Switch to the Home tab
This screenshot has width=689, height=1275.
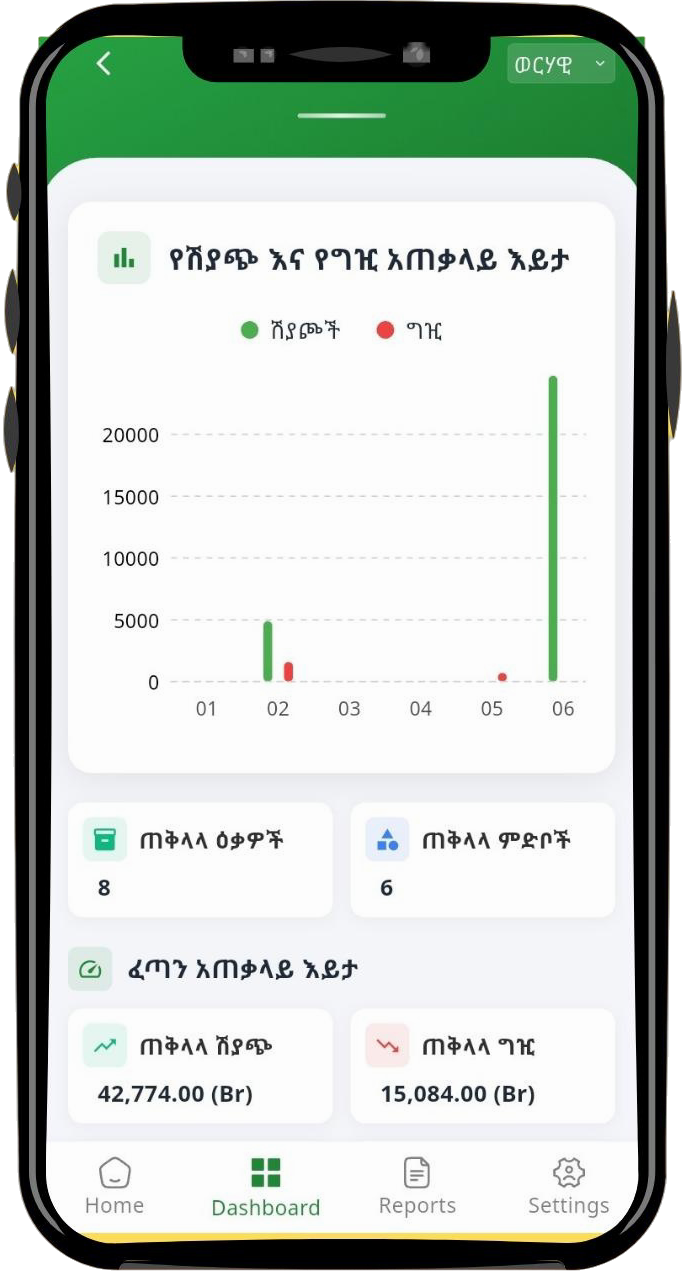pos(114,1186)
